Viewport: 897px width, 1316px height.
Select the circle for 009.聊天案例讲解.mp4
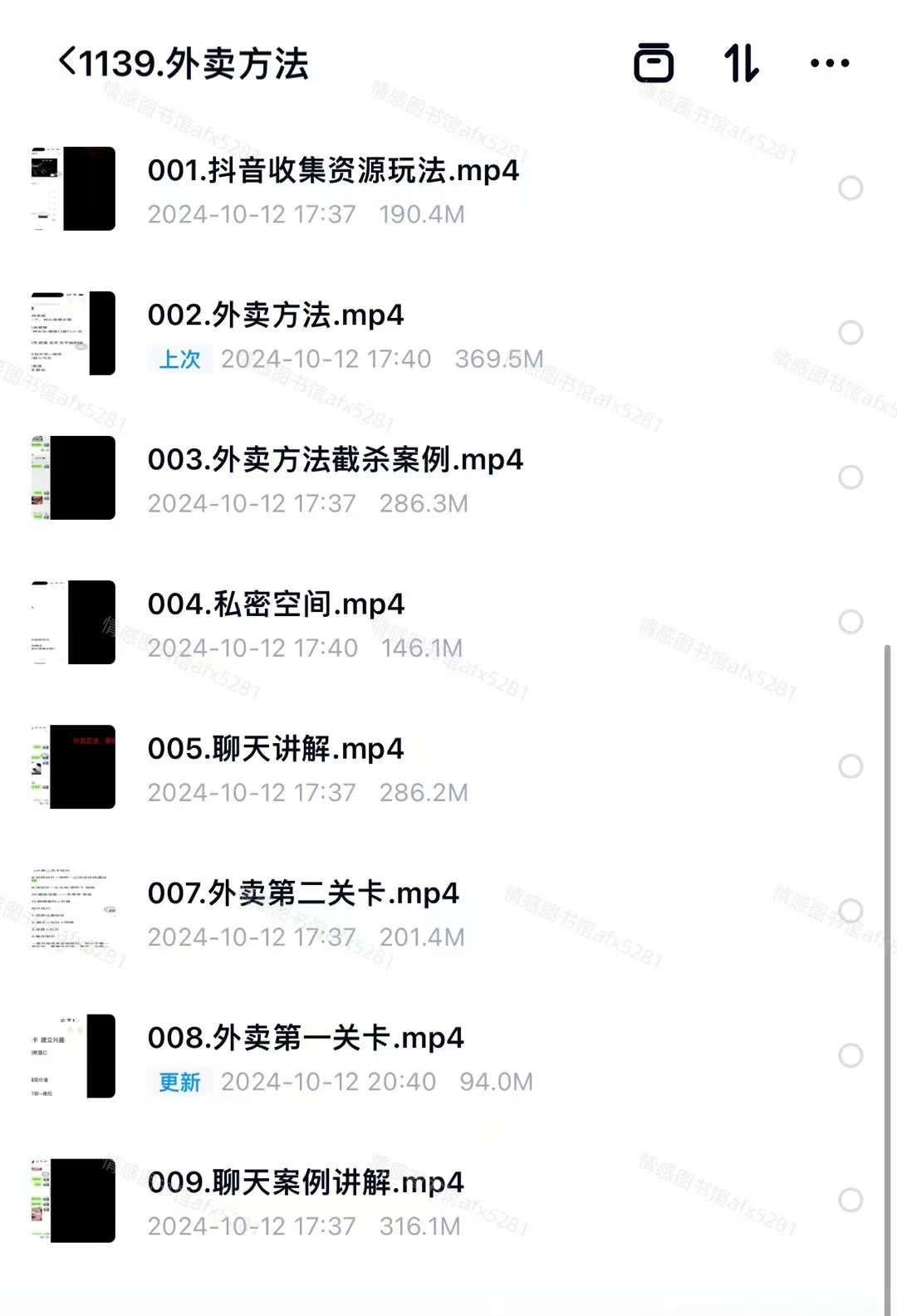850,1200
